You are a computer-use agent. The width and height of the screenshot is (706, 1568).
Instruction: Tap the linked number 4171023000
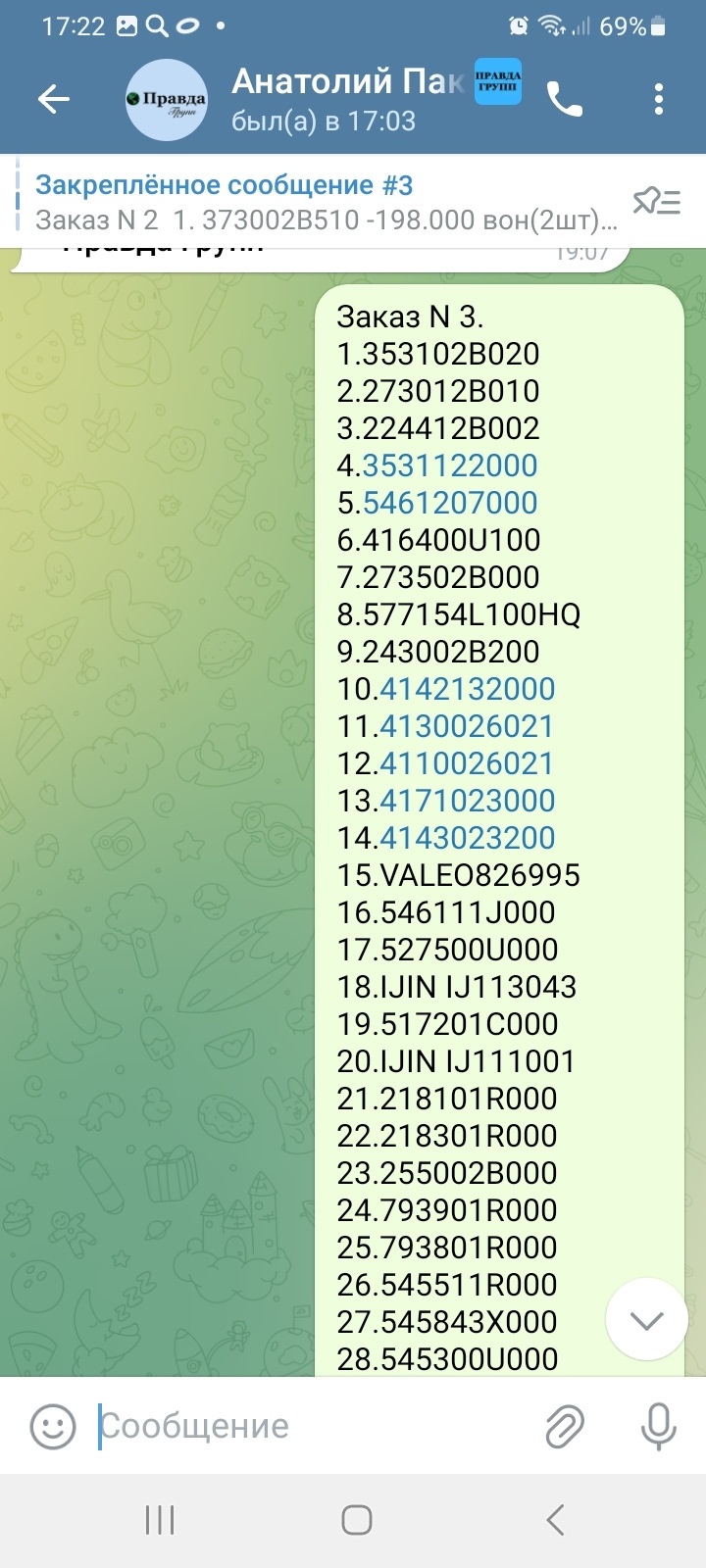coord(467,801)
